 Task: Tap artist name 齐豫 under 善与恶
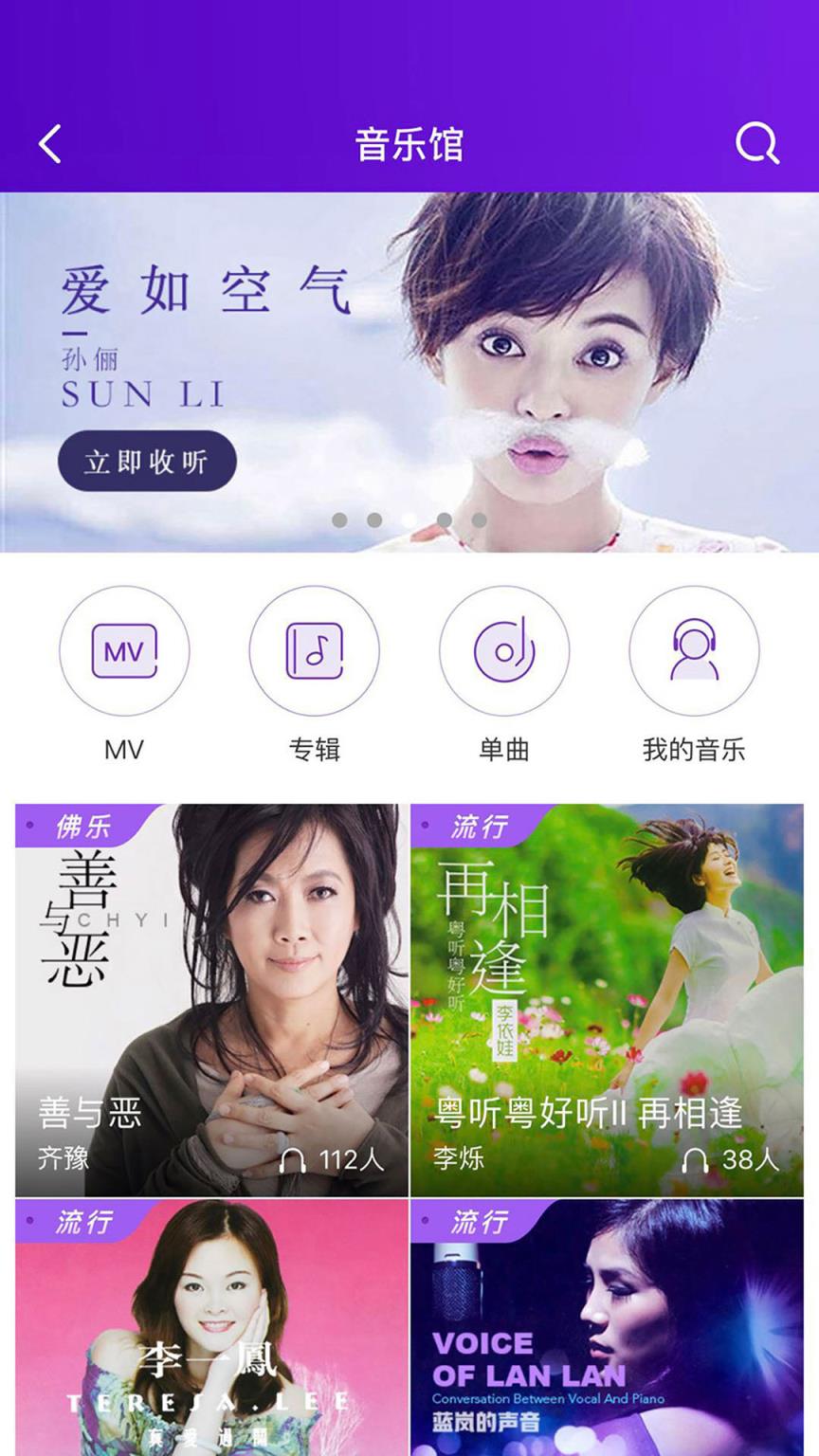(x=65, y=1158)
